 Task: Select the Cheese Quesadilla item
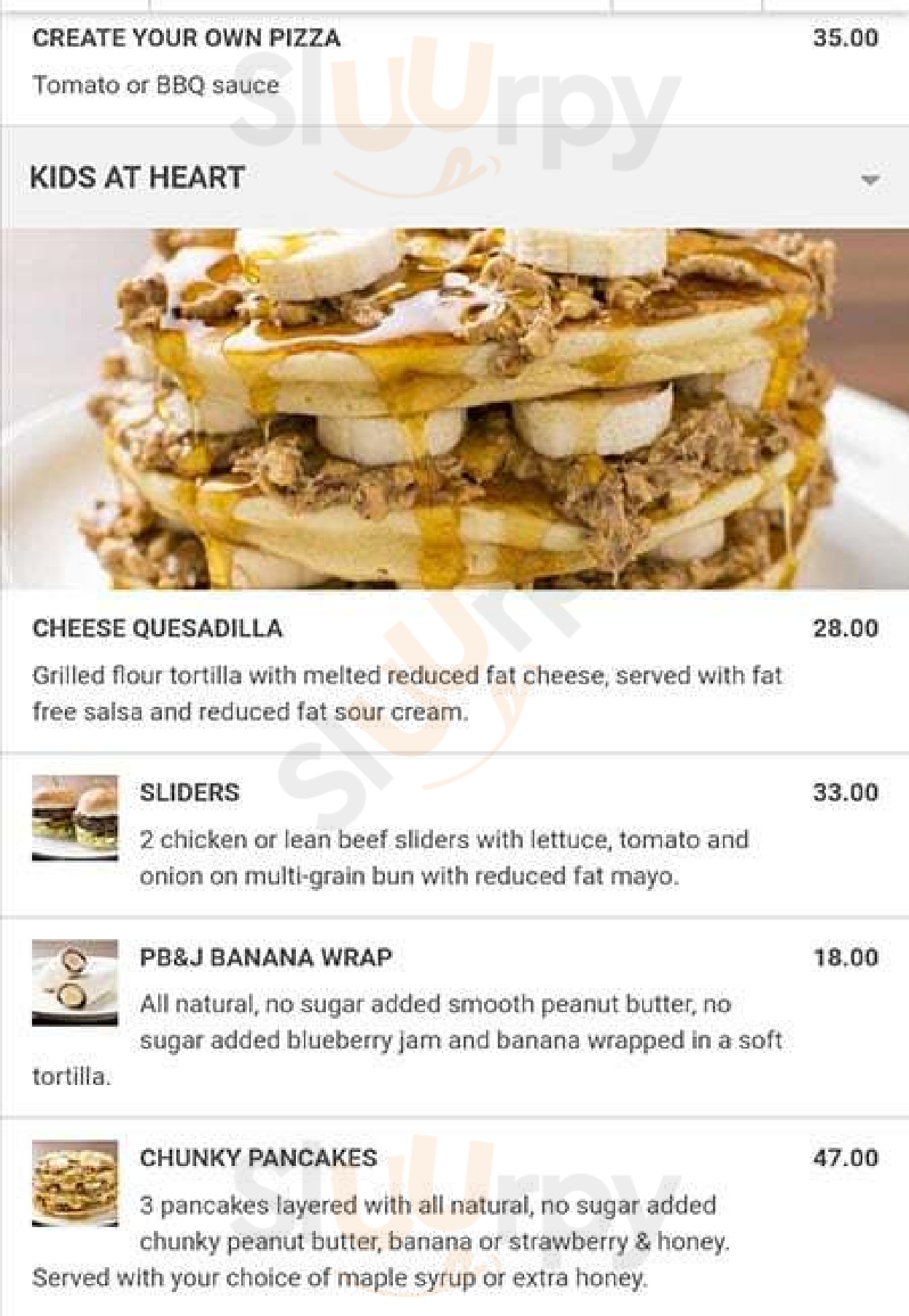(157, 629)
